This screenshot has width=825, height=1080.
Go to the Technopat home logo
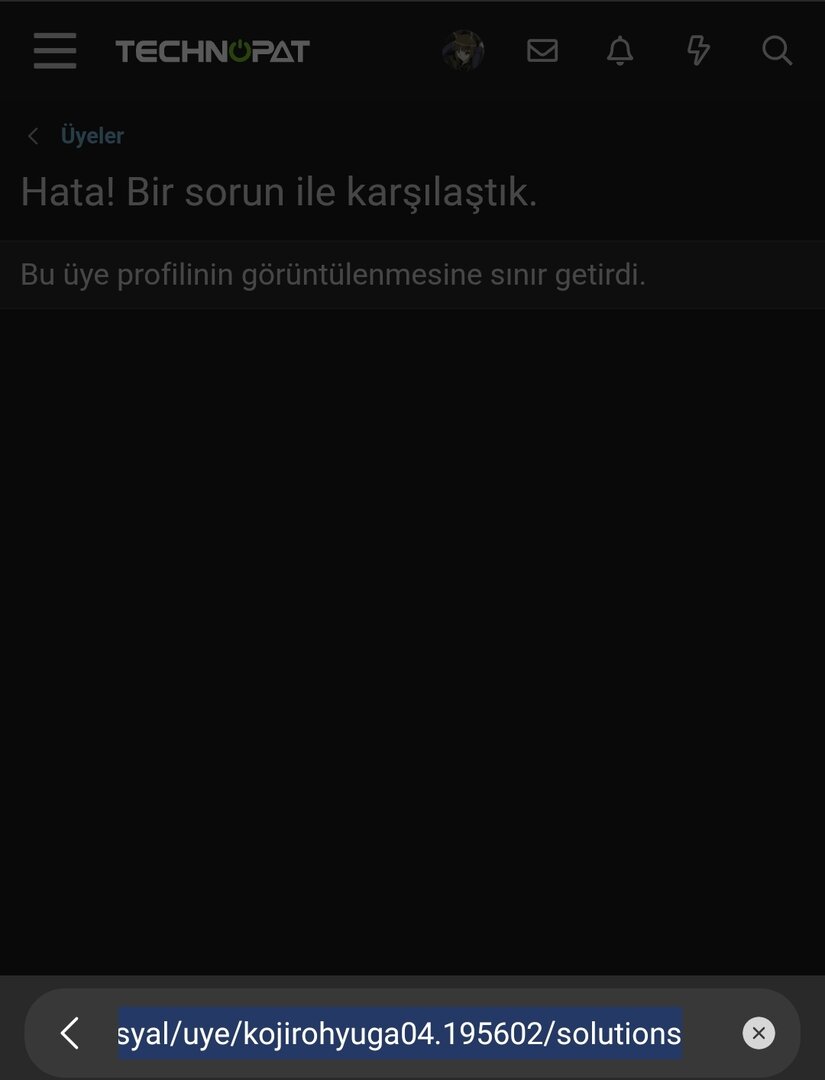click(x=212, y=51)
